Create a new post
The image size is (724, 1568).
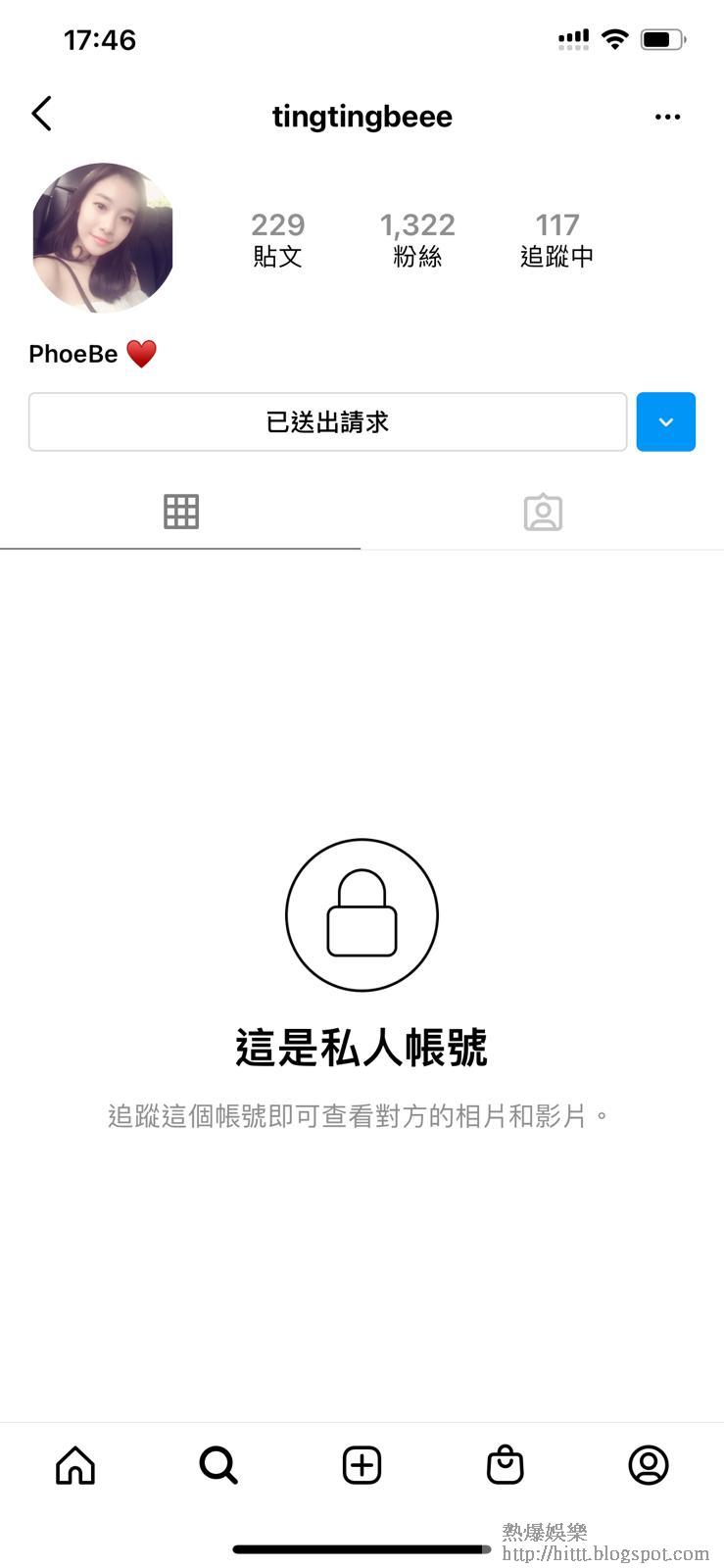[x=362, y=1465]
